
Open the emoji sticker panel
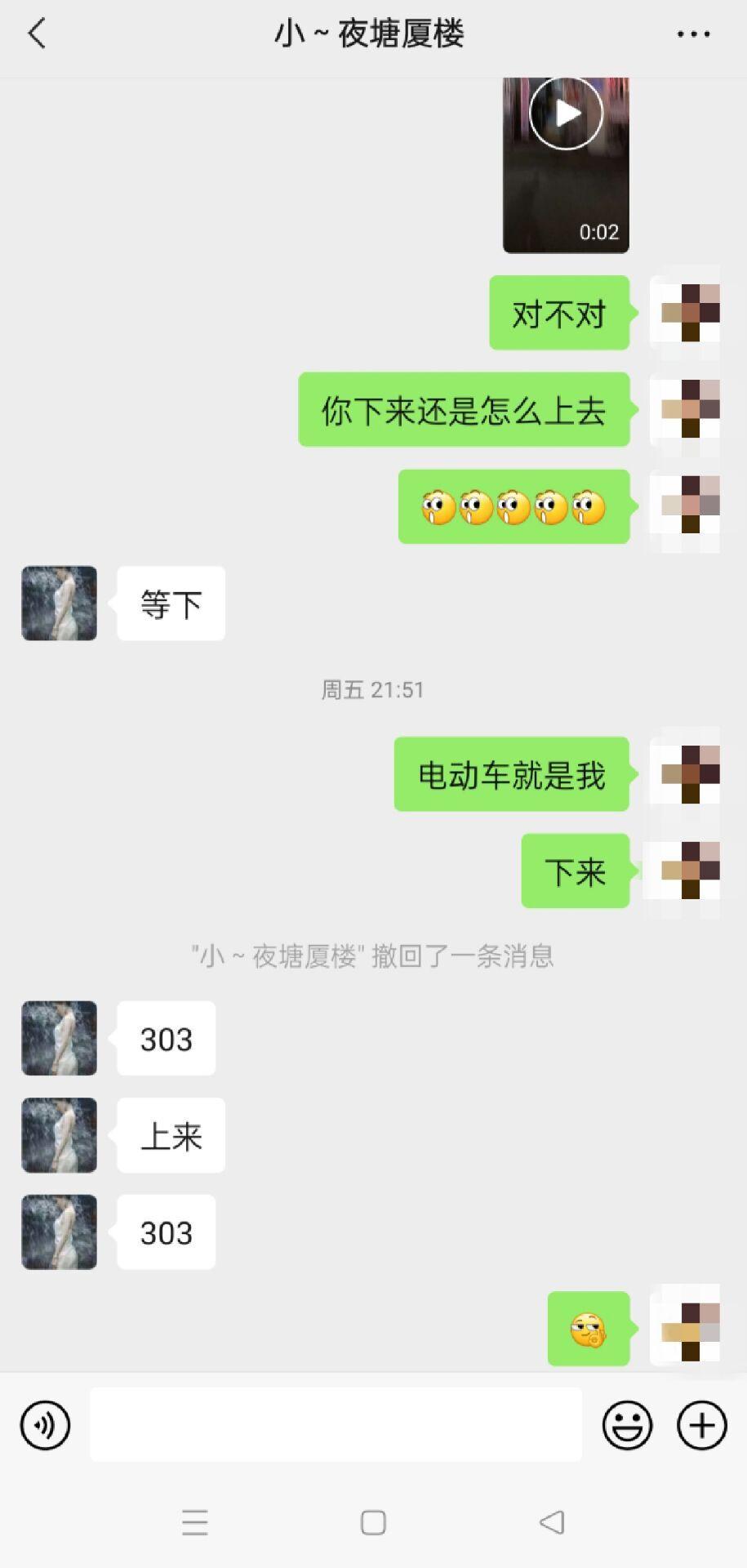[627, 1425]
